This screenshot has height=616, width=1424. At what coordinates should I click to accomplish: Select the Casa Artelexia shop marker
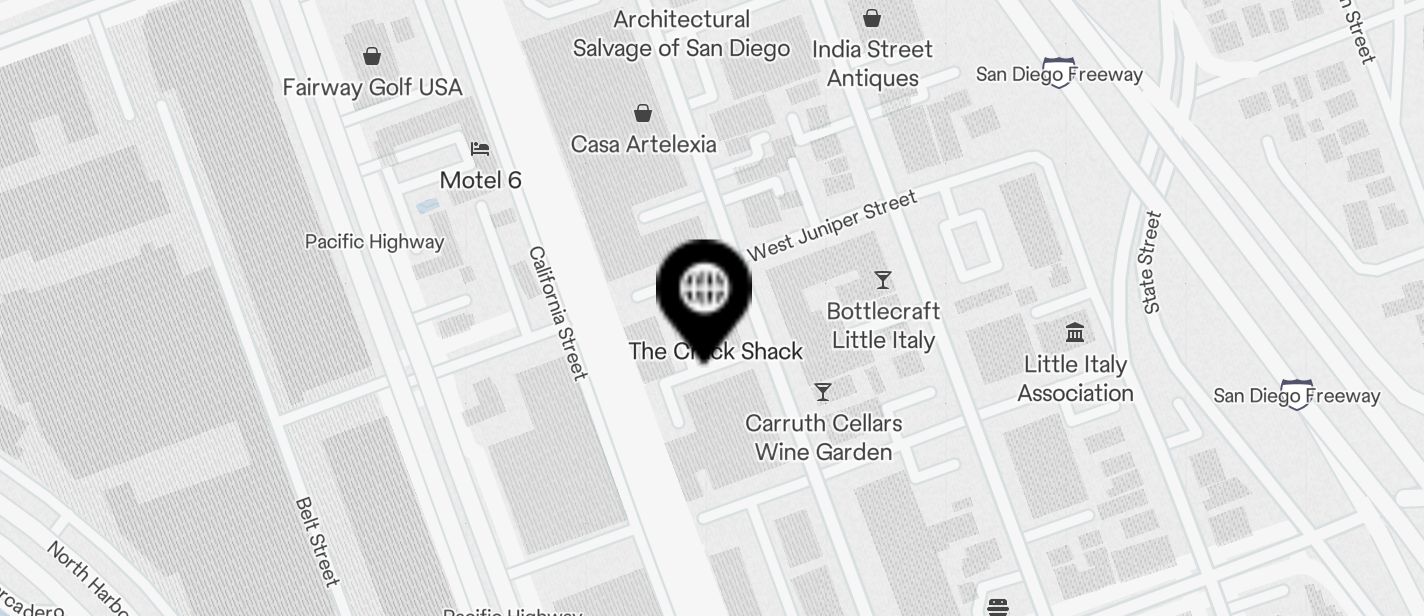pyautogui.click(x=643, y=113)
